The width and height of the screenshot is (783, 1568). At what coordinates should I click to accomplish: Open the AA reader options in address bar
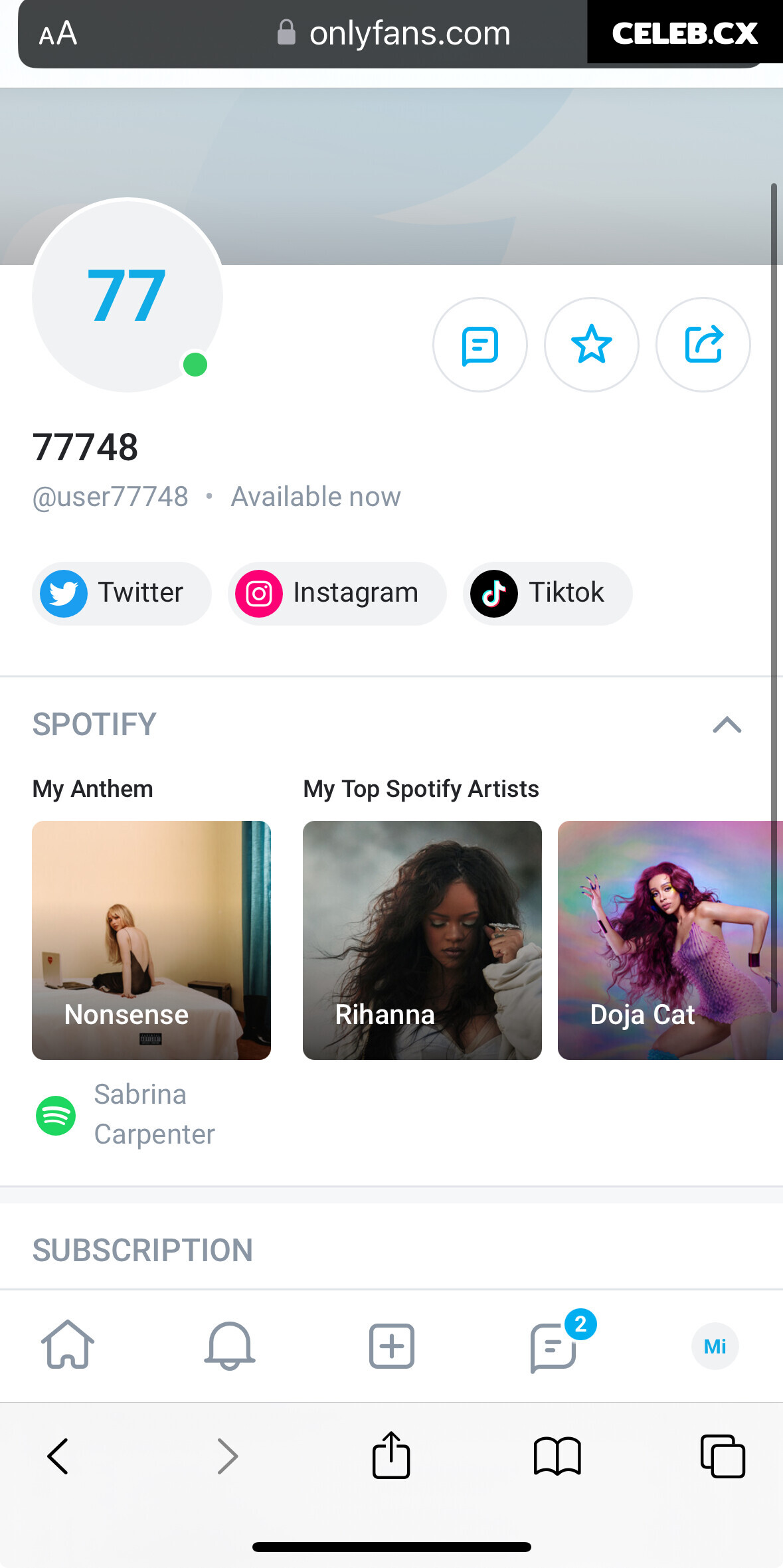click(x=58, y=33)
